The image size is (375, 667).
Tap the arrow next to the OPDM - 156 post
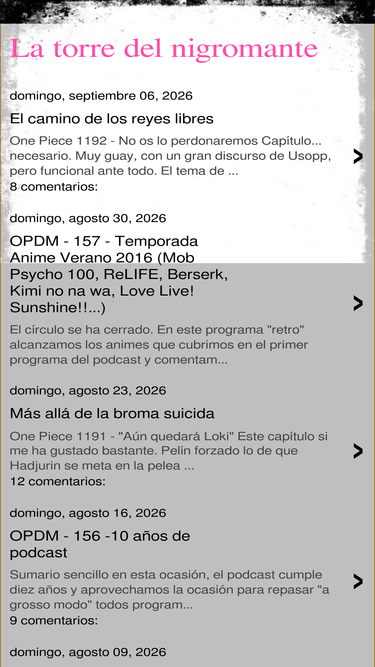coord(358,581)
